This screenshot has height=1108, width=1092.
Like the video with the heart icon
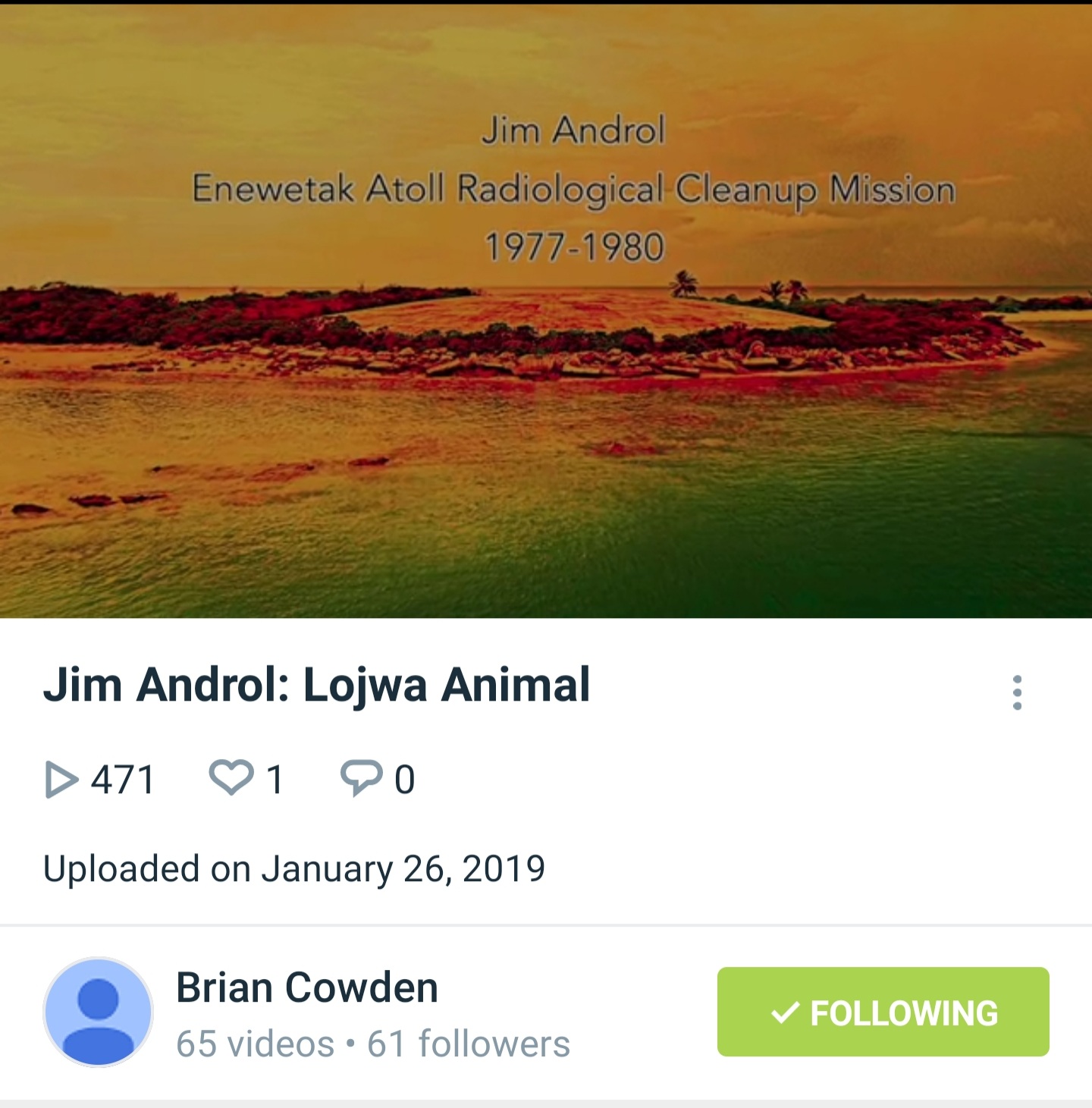point(231,778)
